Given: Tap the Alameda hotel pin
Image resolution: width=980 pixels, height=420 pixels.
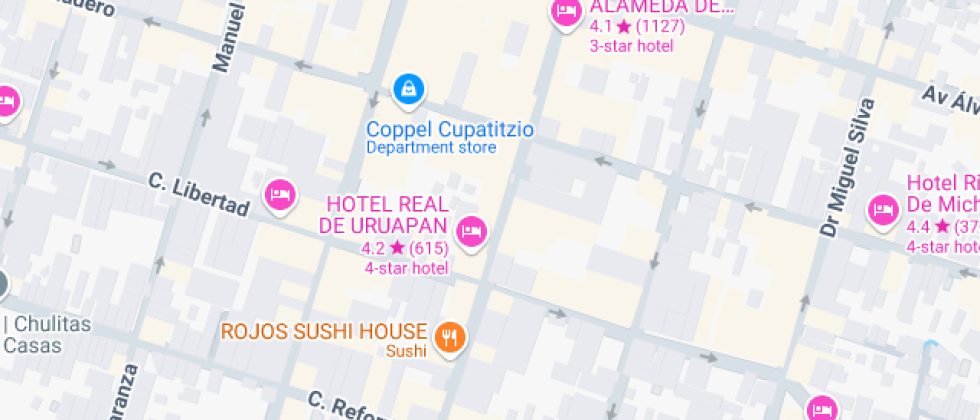Looking at the screenshot, I should click(567, 12).
